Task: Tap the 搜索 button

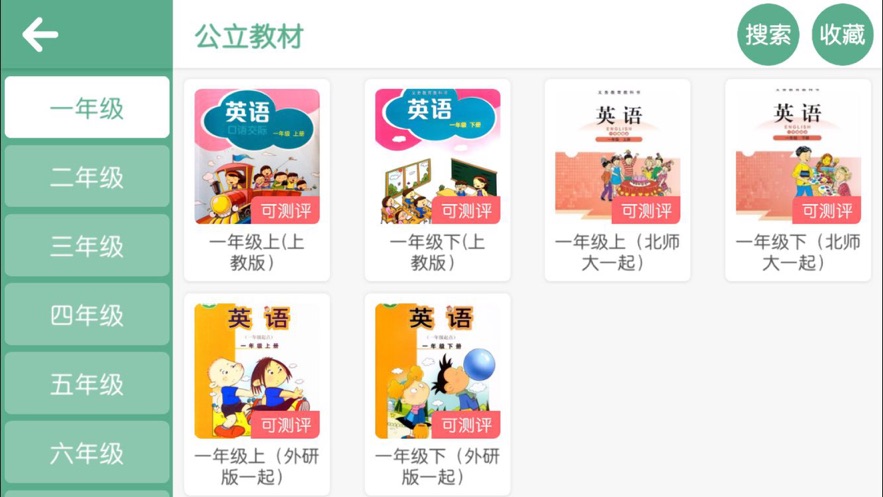Action: coord(768,35)
